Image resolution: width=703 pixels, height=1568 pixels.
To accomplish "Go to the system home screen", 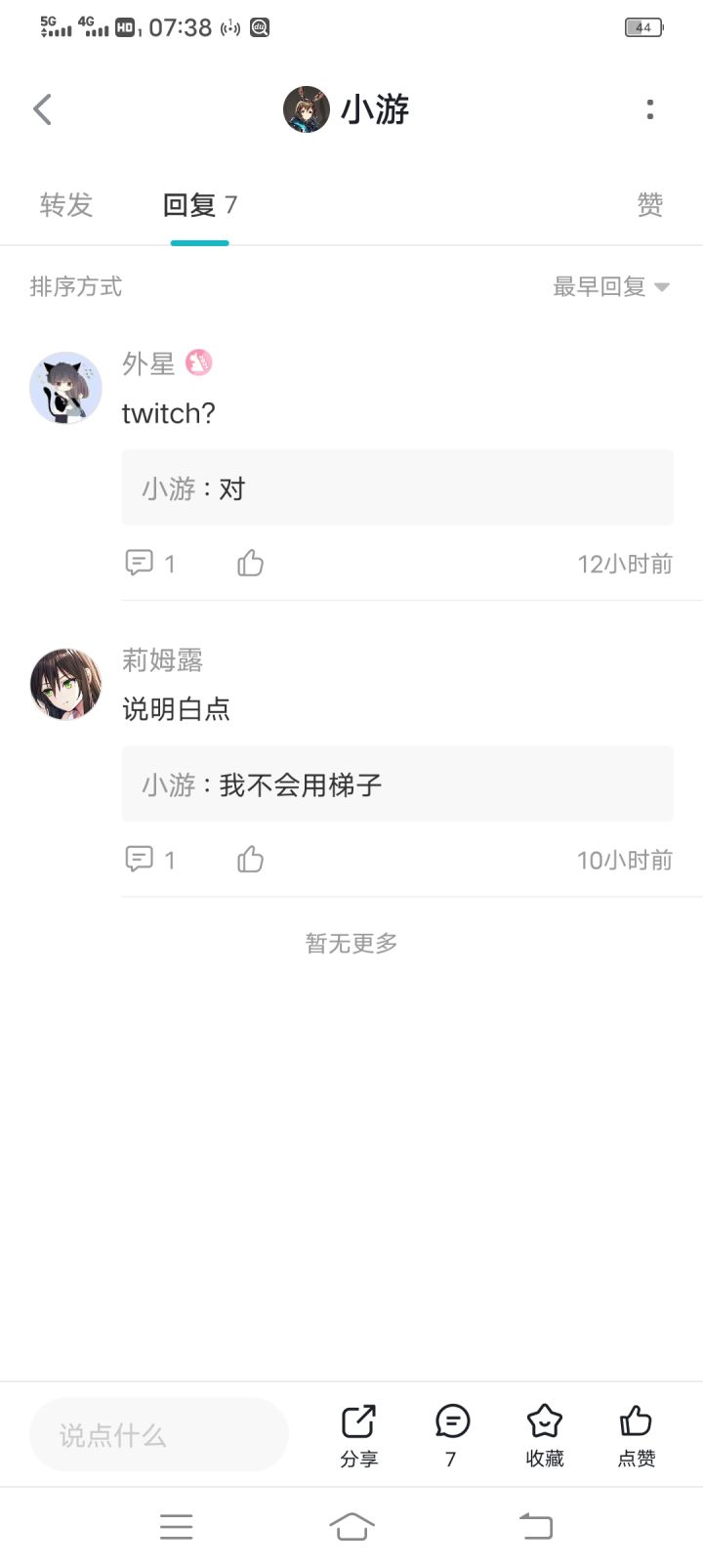I will point(351,1526).
